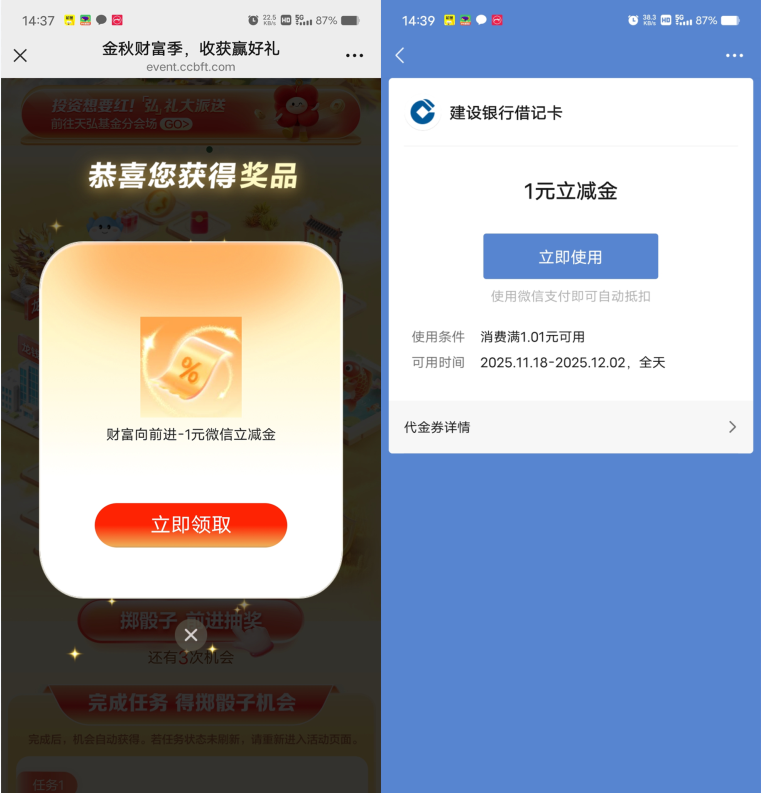Tap the 立即使用 use now button
This screenshot has height=793, width=761.
(570, 256)
